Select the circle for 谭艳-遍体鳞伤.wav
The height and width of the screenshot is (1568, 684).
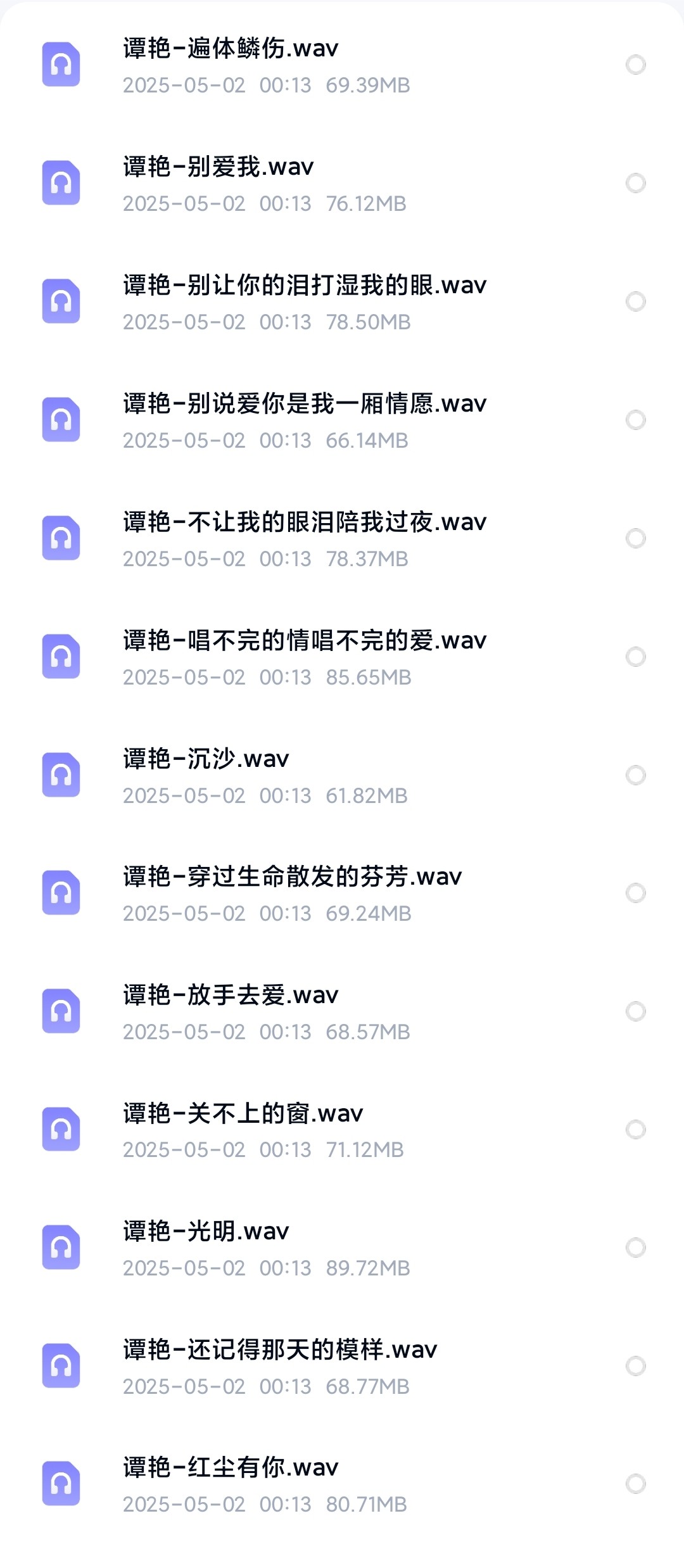coord(635,65)
